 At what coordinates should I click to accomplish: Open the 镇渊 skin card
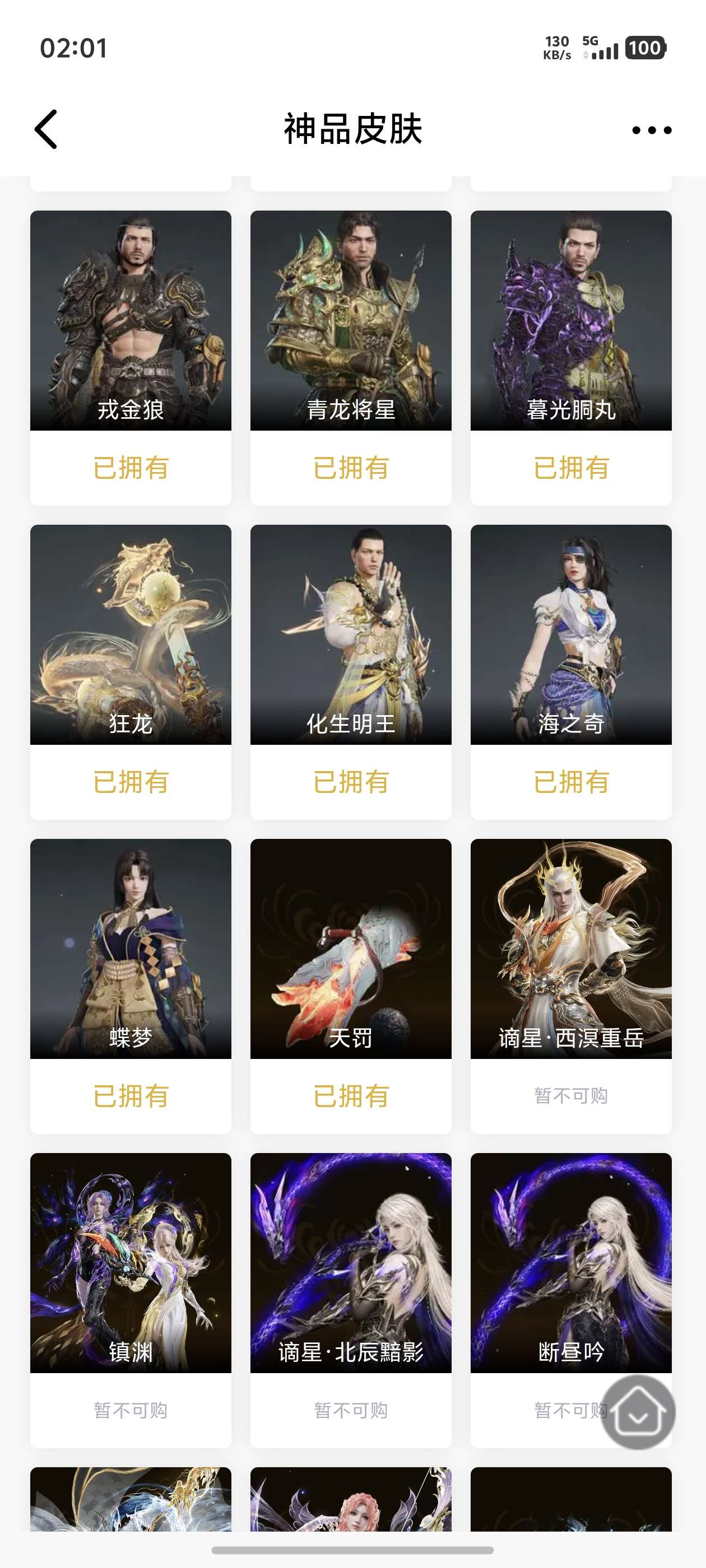(x=131, y=1263)
